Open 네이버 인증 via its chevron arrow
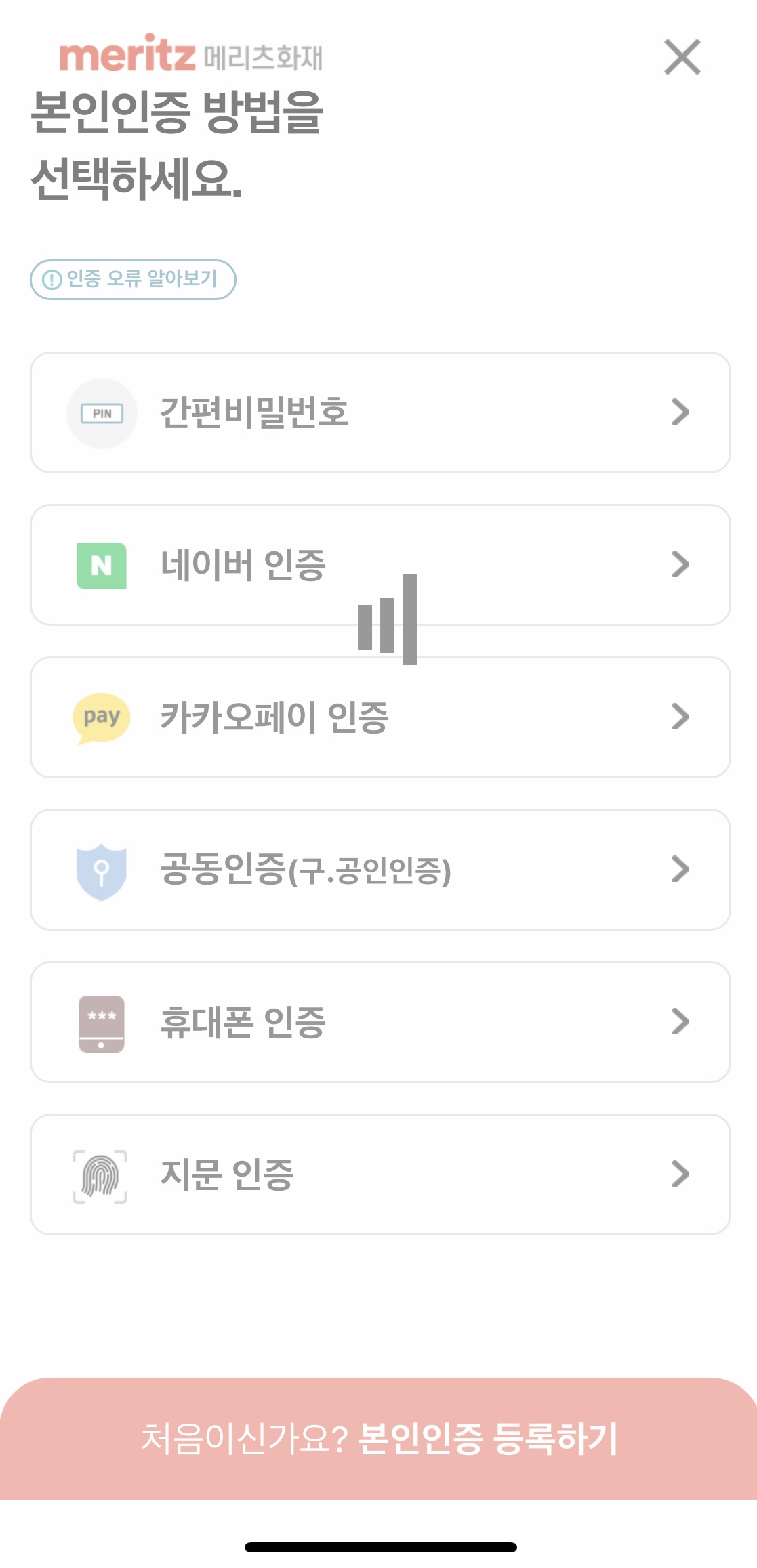757x1568 pixels. click(x=682, y=564)
